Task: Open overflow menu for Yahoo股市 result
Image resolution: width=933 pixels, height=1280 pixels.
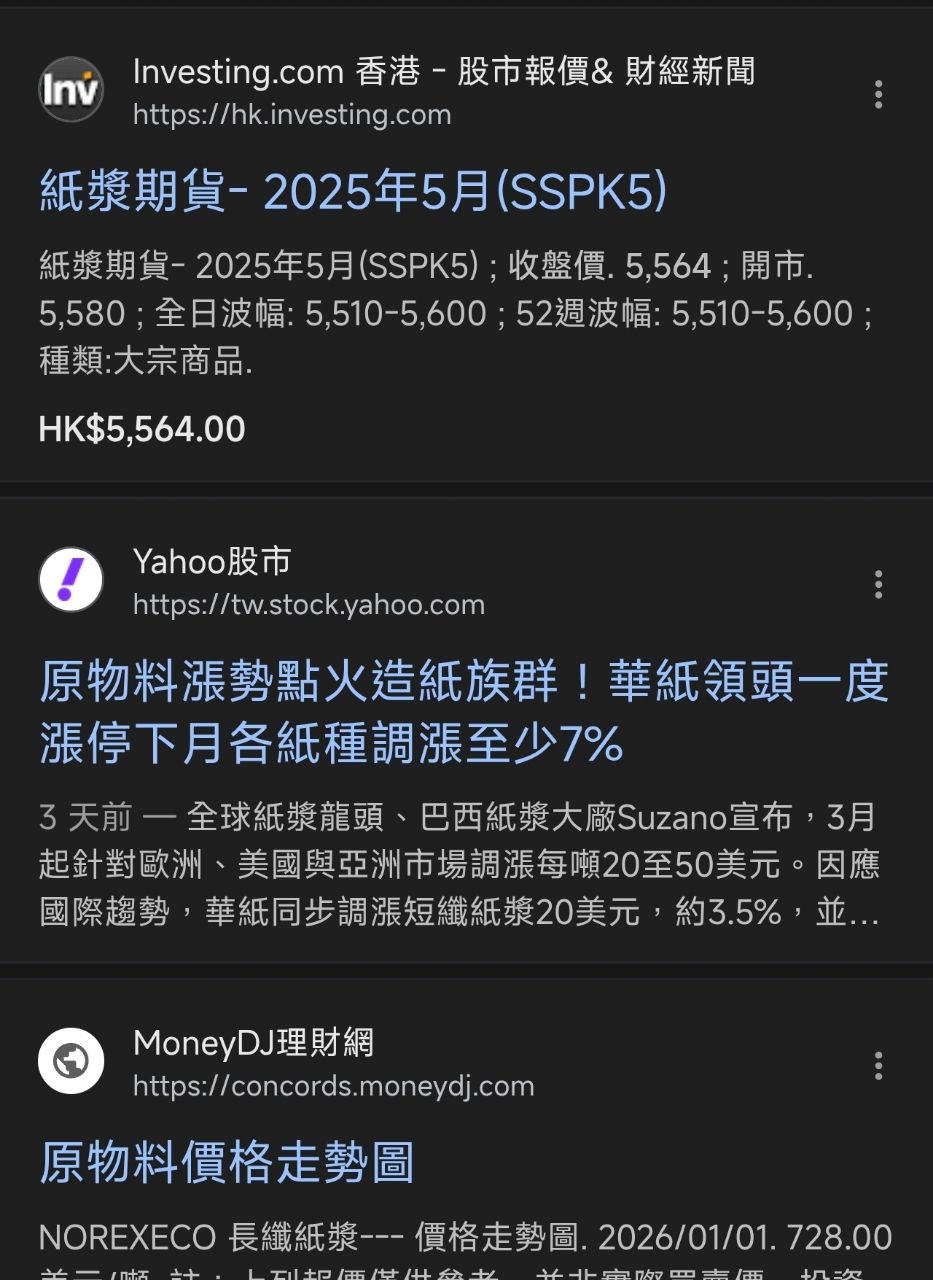Action: [x=878, y=584]
